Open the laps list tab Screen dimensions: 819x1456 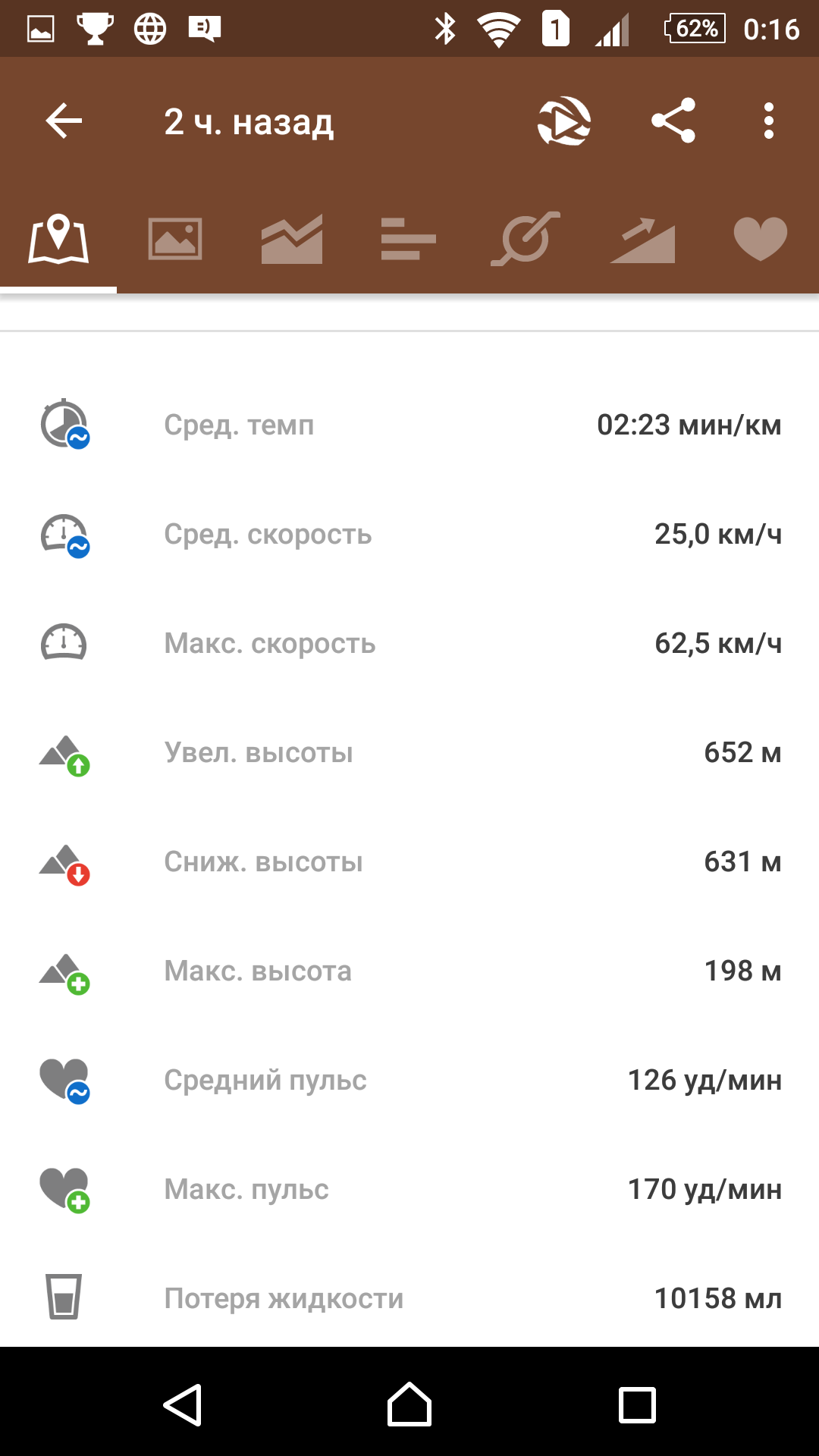(409, 240)
